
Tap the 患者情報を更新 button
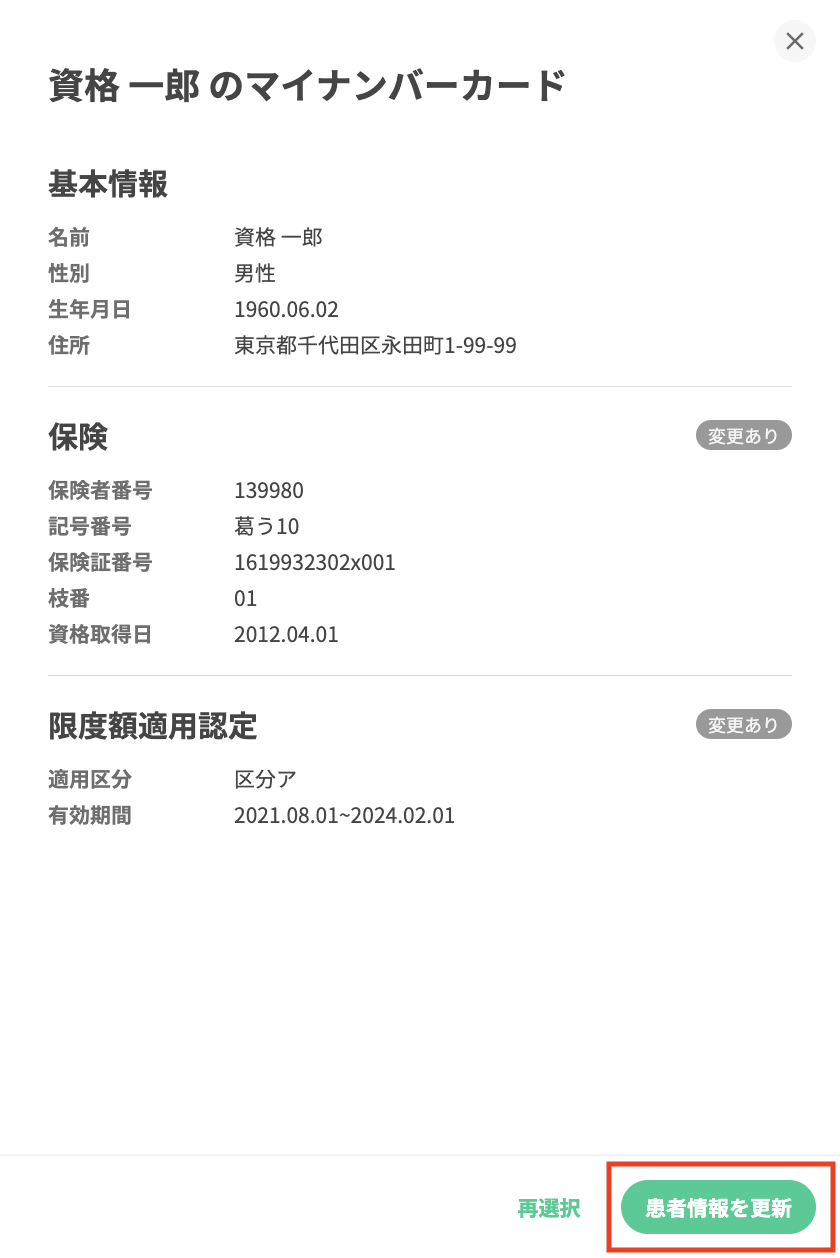(718, 1207)
